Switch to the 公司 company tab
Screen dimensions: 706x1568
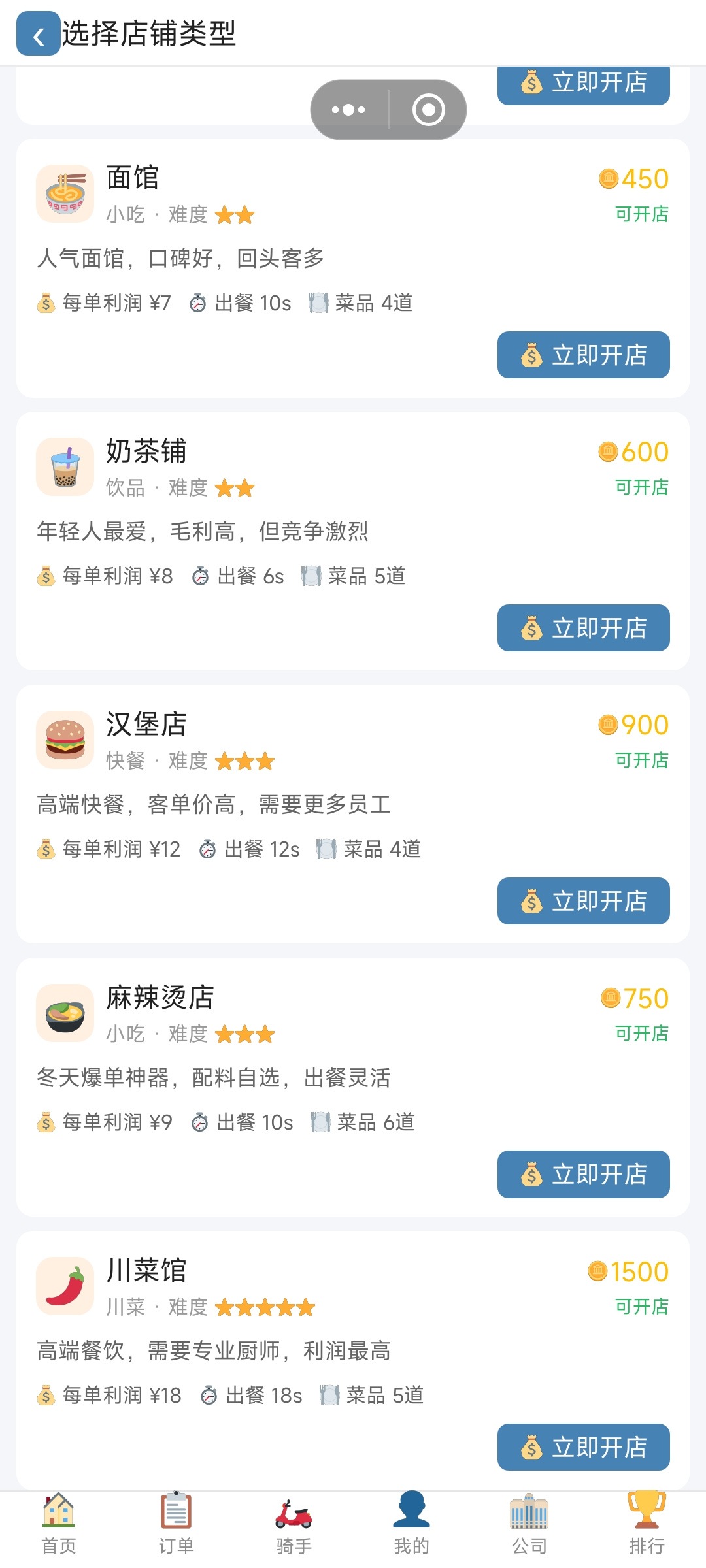[x=529, y=1524]
